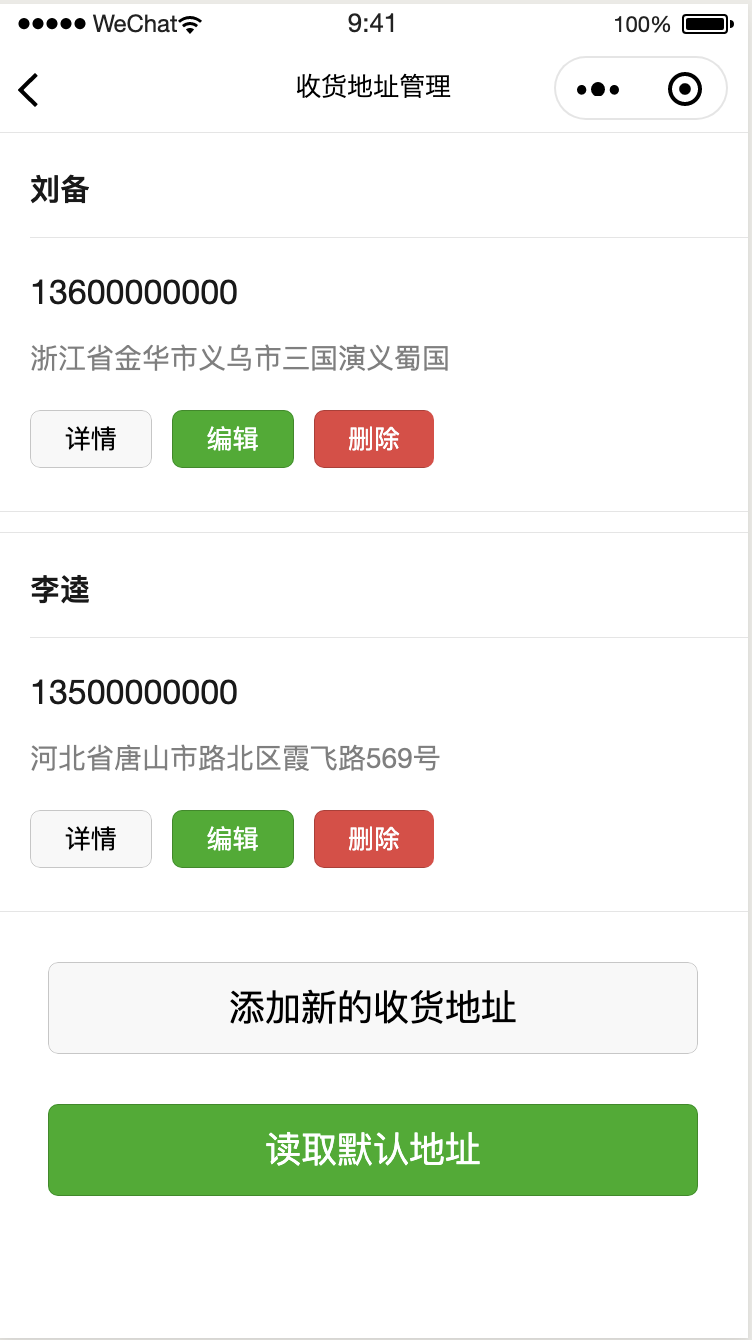This screenshot has height=1340, width=752.
Task: Delete 刘备's address with 删除
Action: pos(374,439)
